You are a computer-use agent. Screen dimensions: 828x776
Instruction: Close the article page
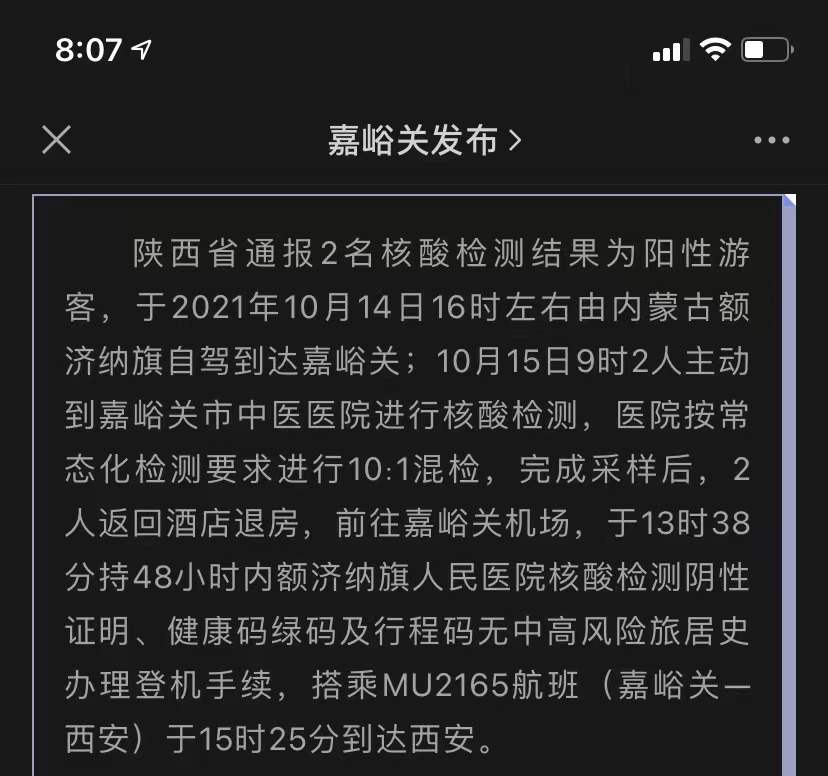click(56, 140)
